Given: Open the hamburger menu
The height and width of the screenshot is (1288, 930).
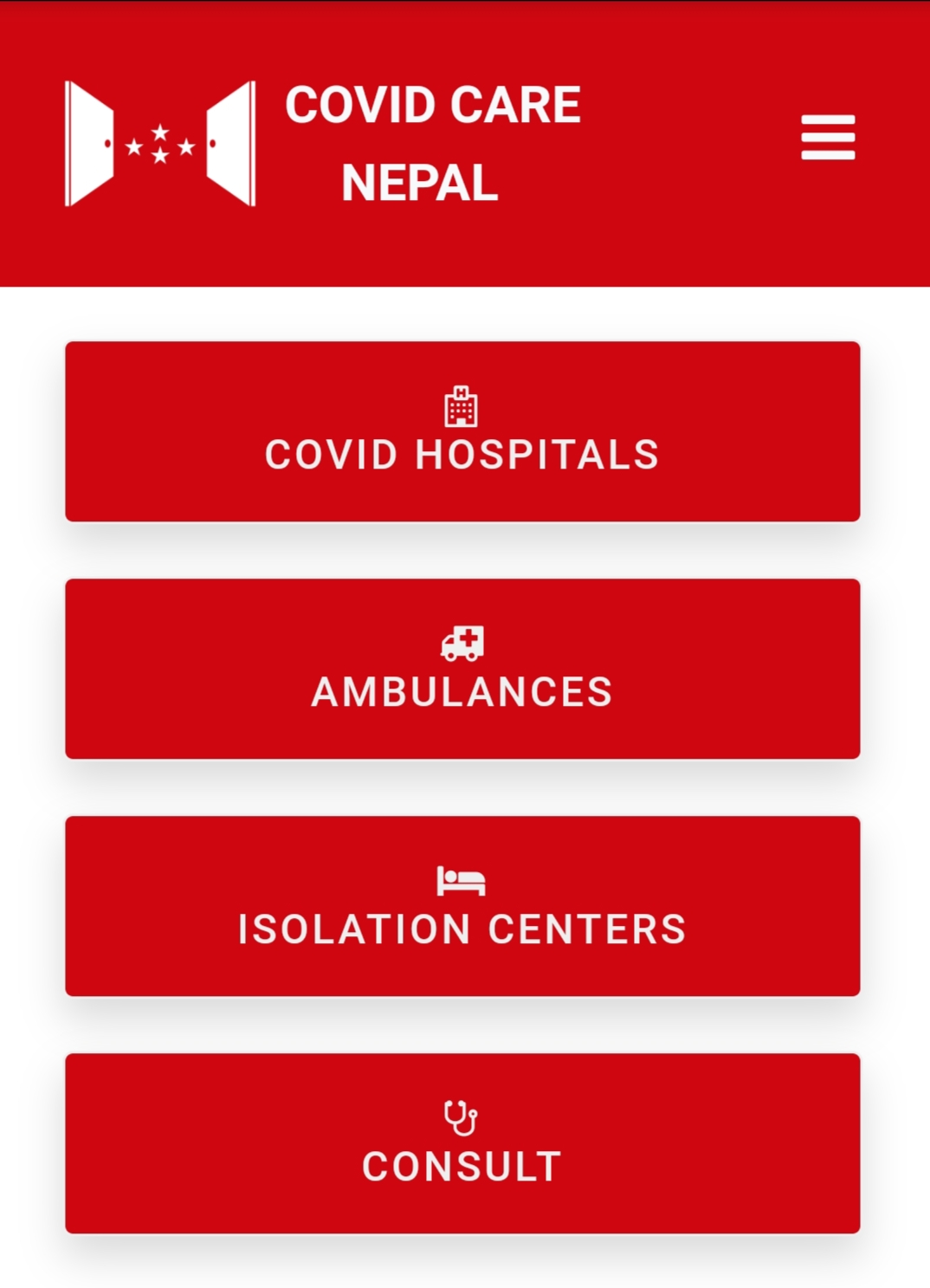Looking at the screenshot, I should [827, 138].
